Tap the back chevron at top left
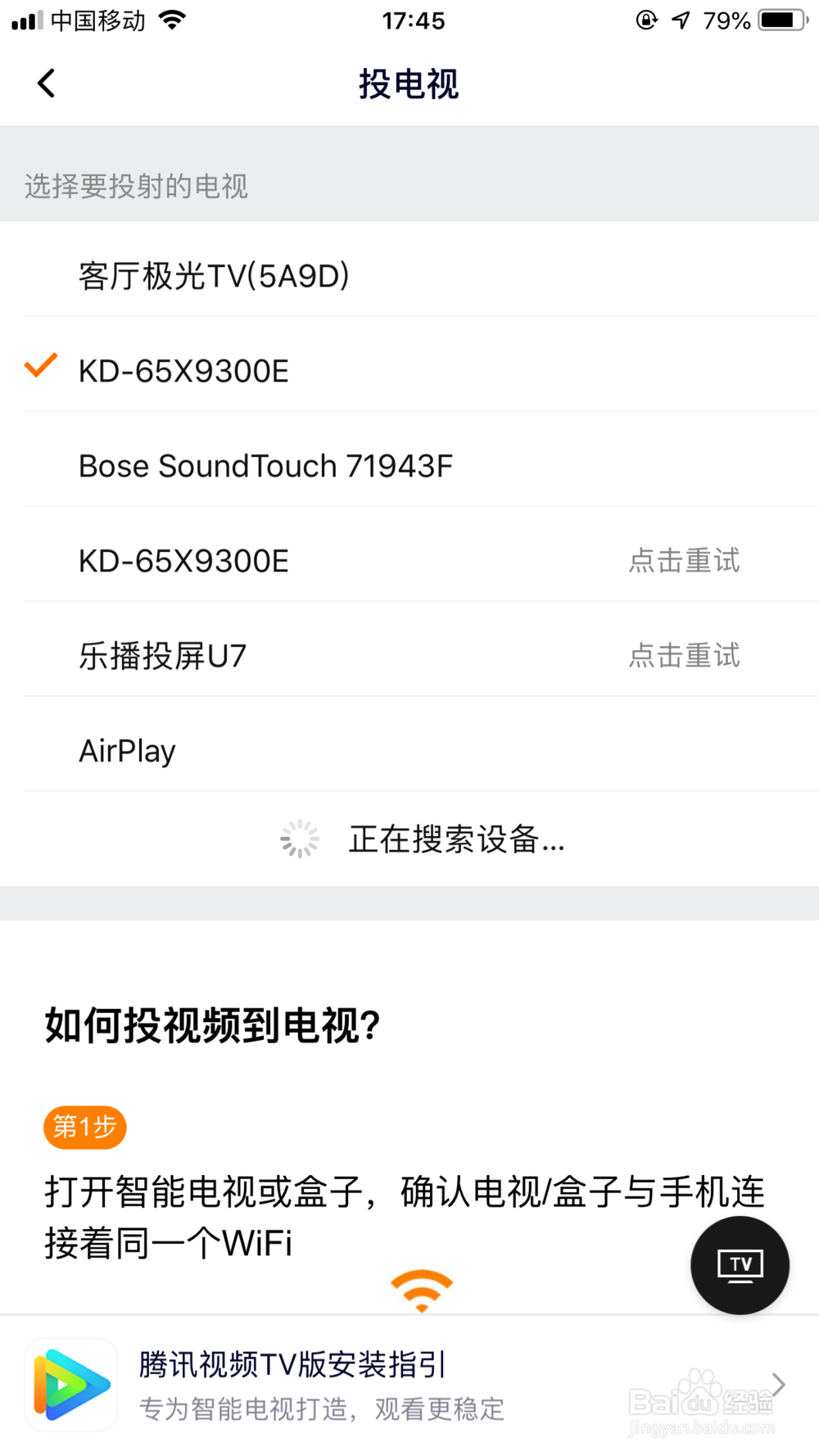 [46, 83]
